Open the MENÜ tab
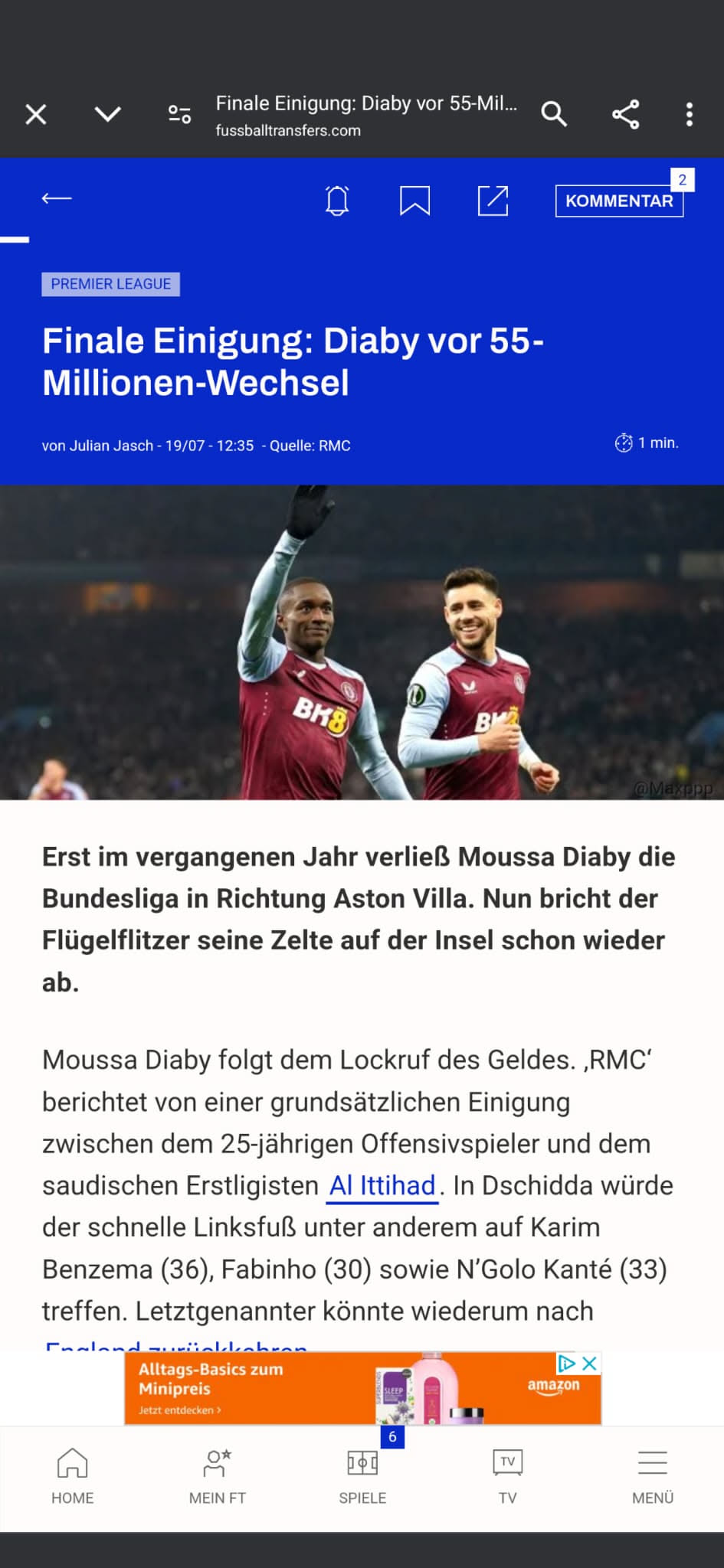This screenshot has width=724, height=1568. click(653, 1477)
